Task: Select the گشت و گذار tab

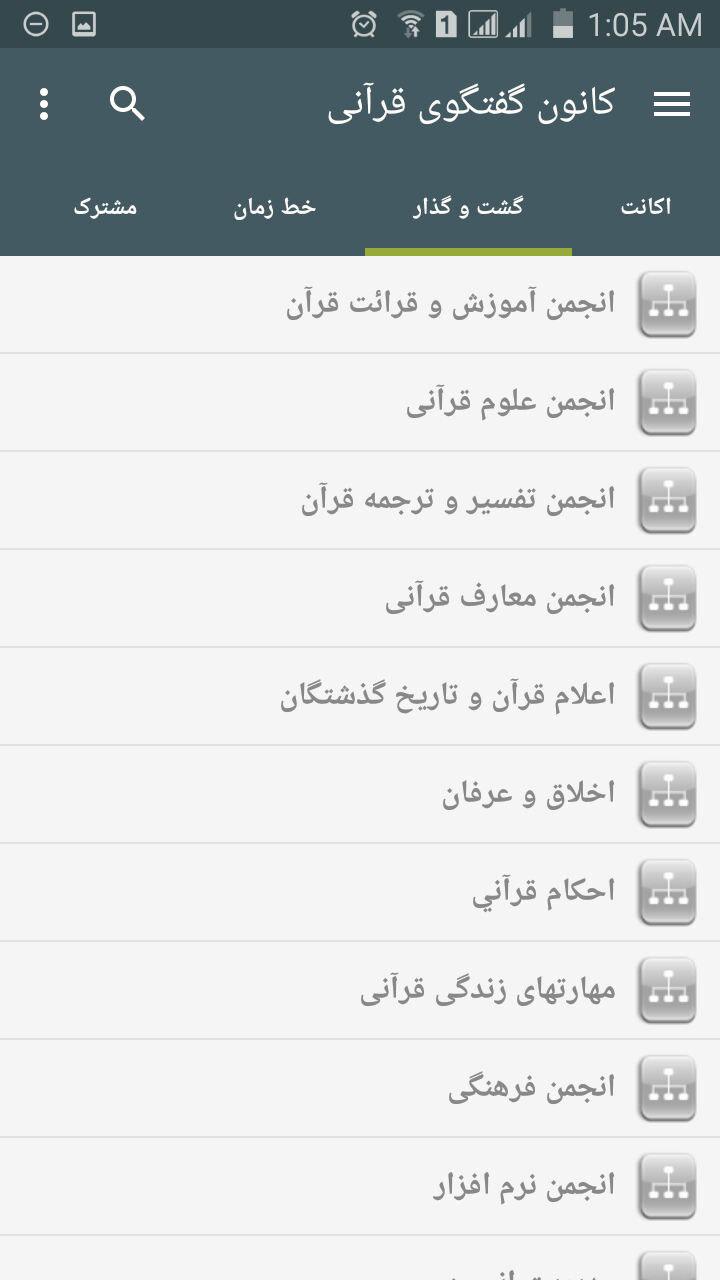Action: (x=468, y=207)
